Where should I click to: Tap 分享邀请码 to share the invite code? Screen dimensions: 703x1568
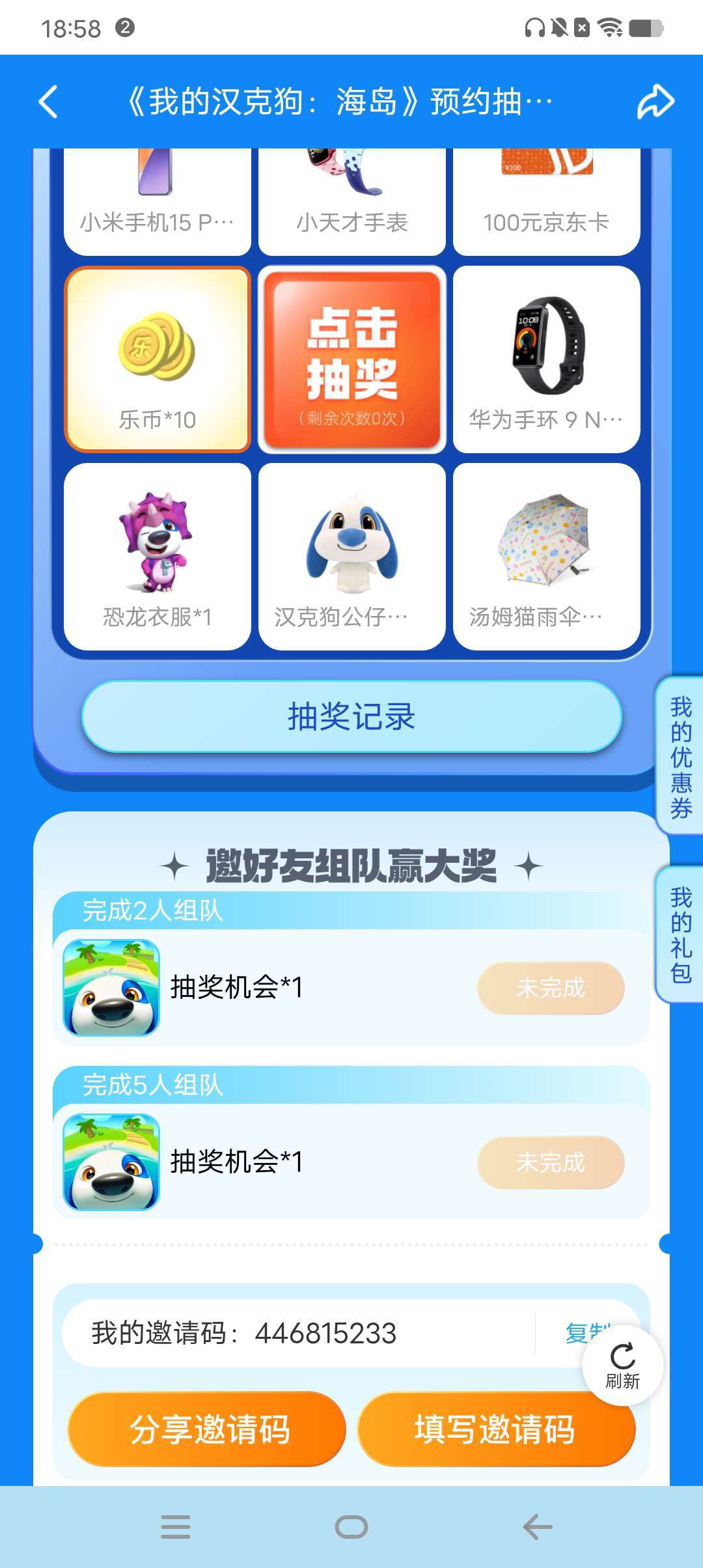click(x=208, y=1429)
